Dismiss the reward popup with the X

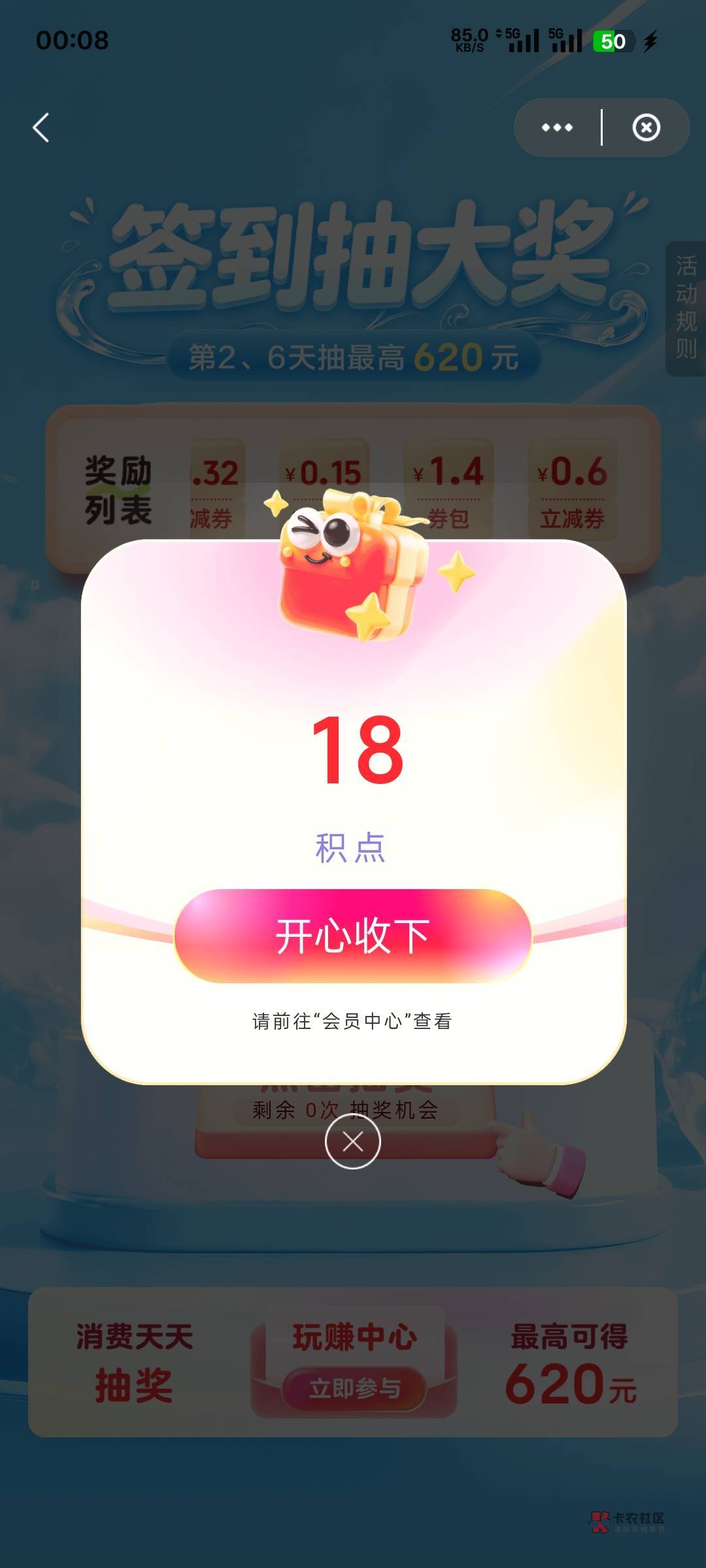353,1141
